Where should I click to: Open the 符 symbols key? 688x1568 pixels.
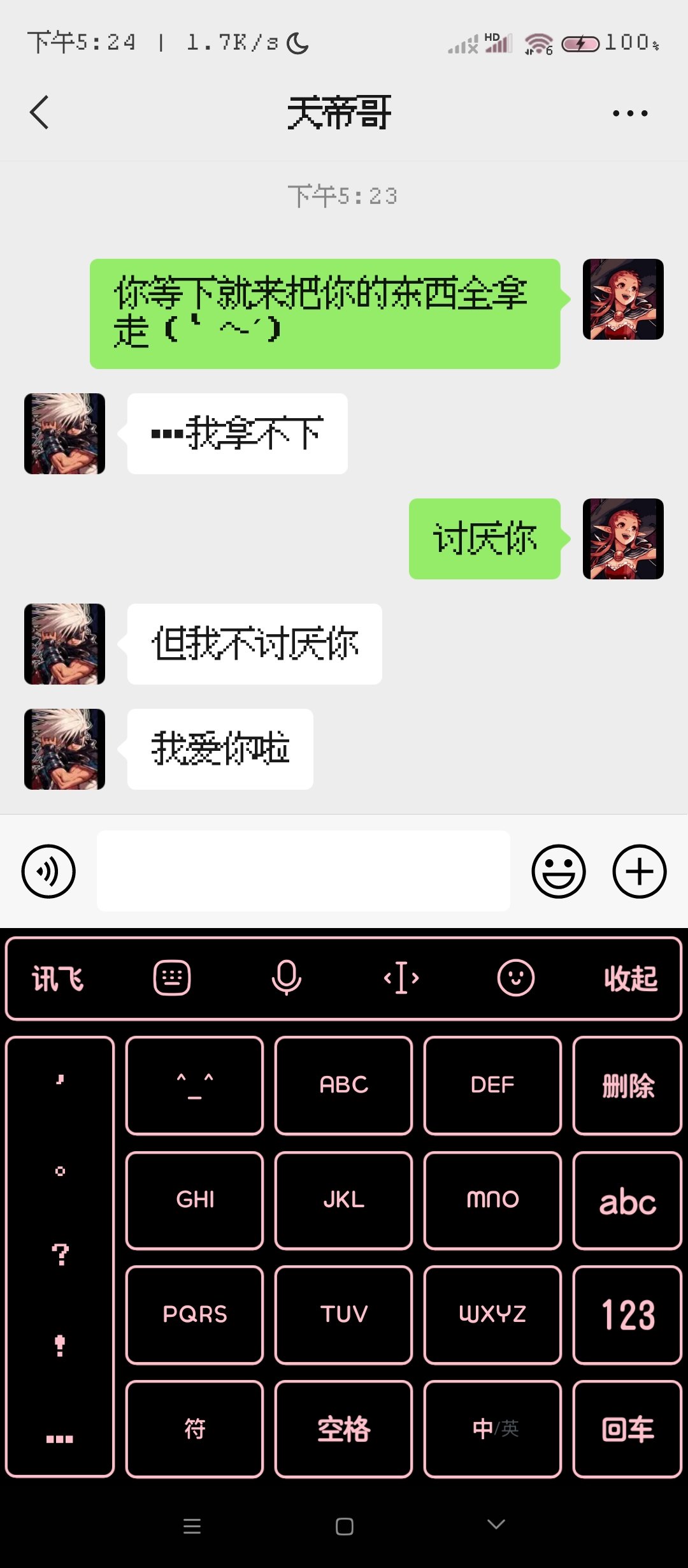(x=194, y=1429)
